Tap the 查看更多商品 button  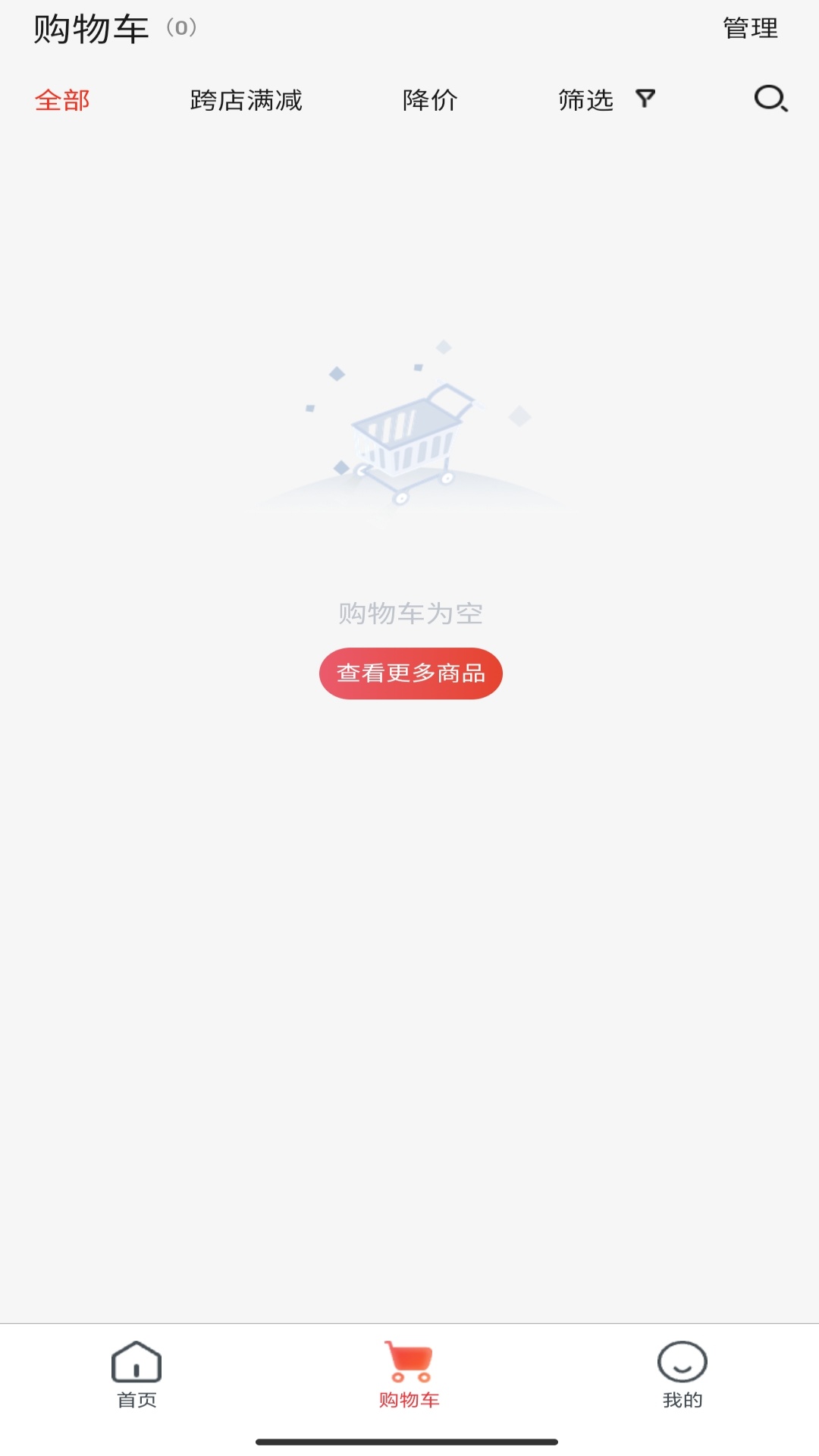tap(410, 673)
